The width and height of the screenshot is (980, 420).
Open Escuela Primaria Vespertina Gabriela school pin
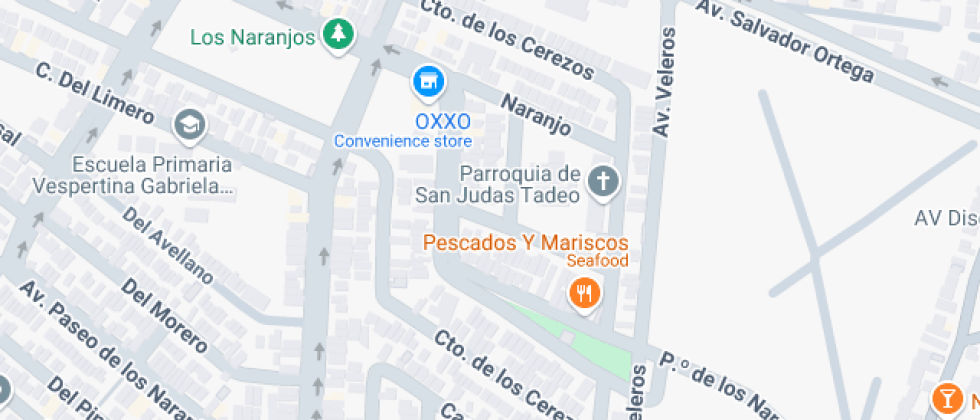coord(187,125)
